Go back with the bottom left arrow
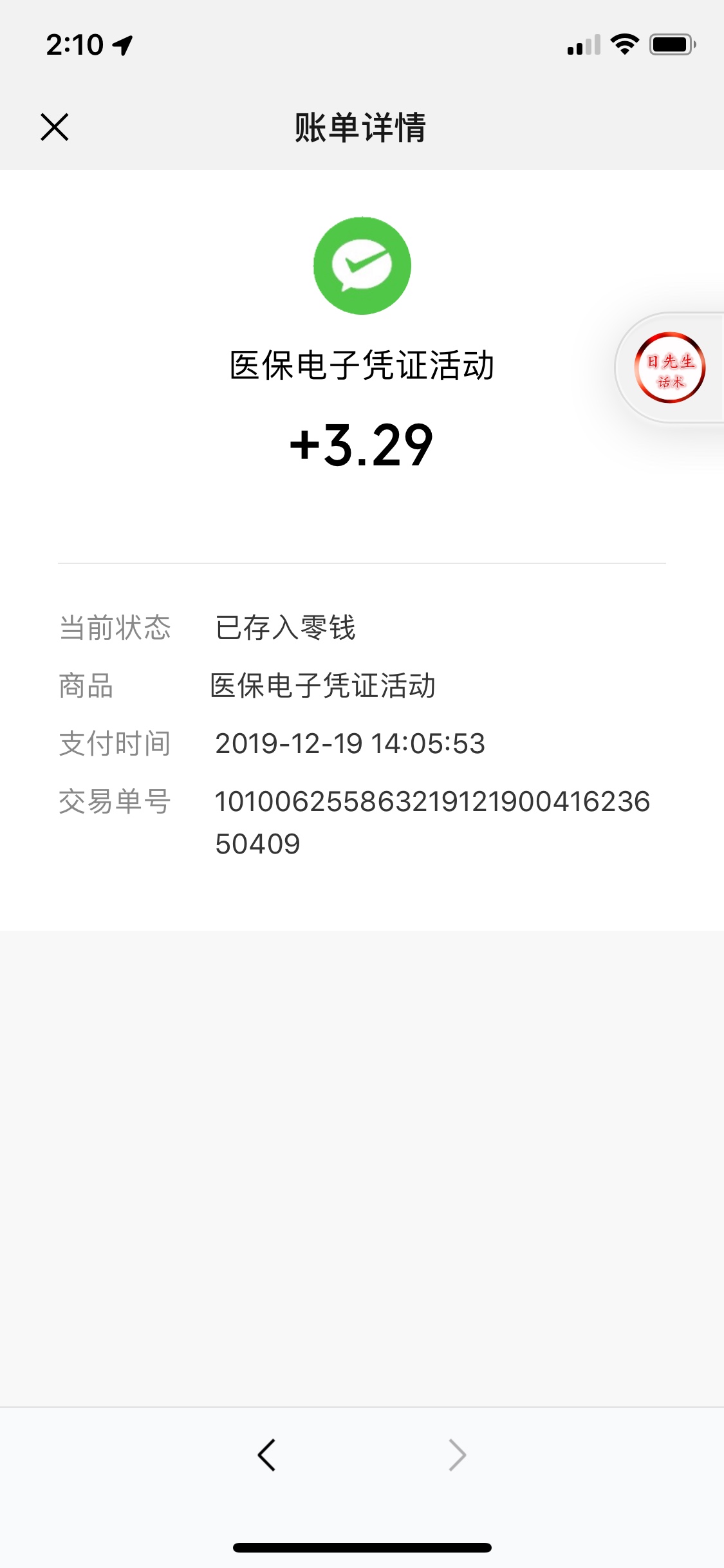Image resolution: width=724 pixels, height=1568 pixels. pos(266,1455)
